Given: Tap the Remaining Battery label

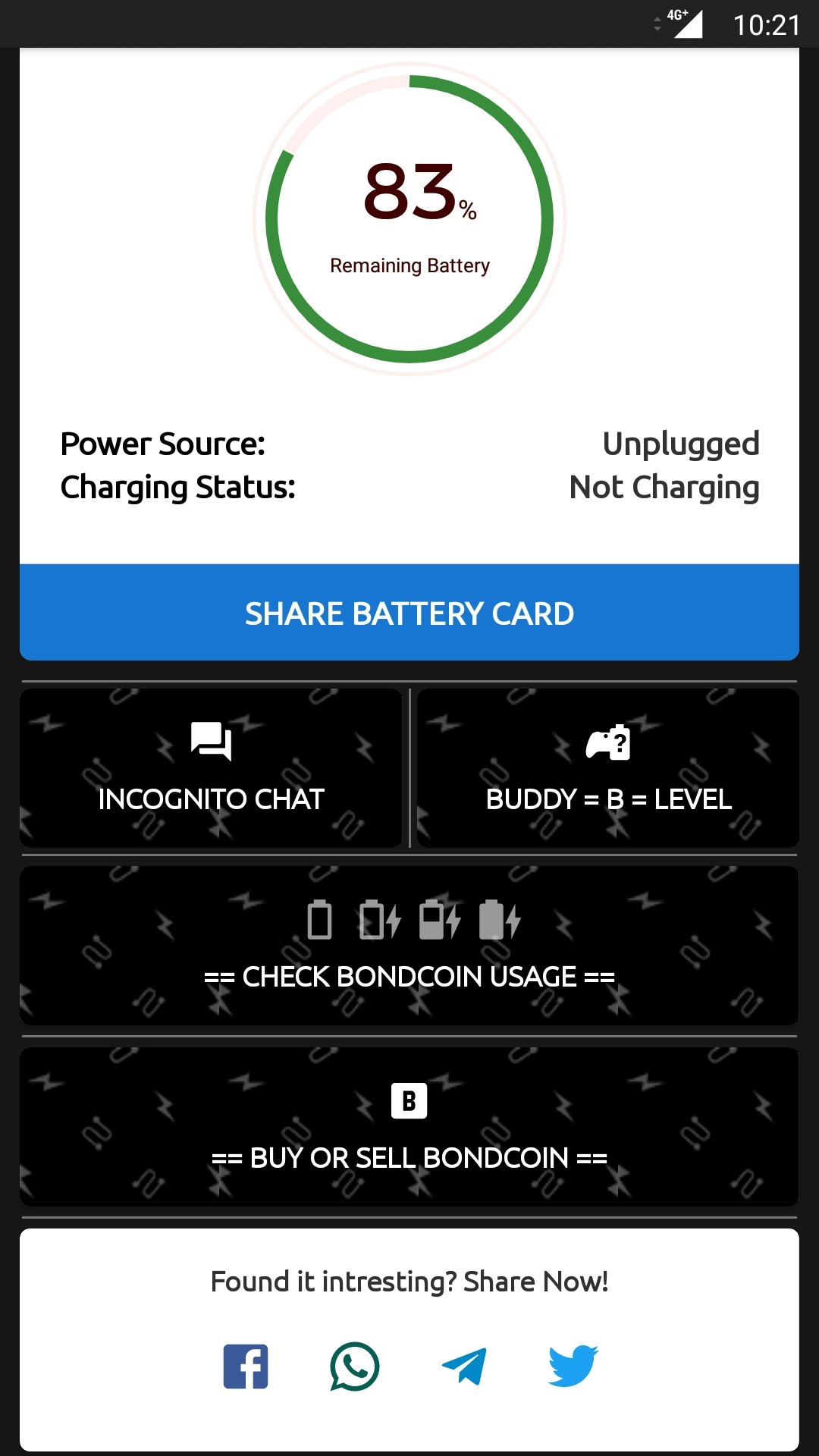Looking at the screenshot, I should [x=409, y=265].
